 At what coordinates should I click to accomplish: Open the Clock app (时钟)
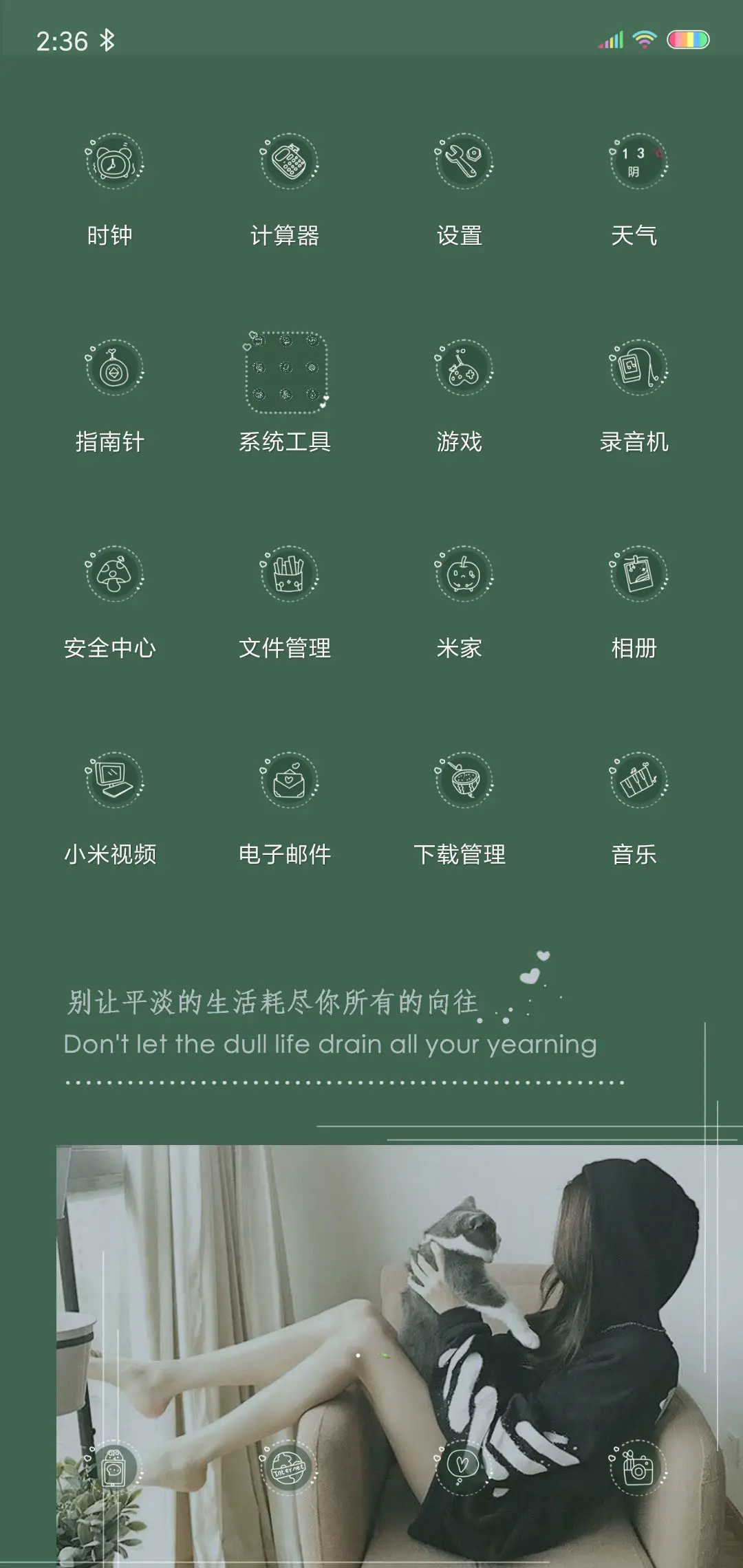point(114,162)
